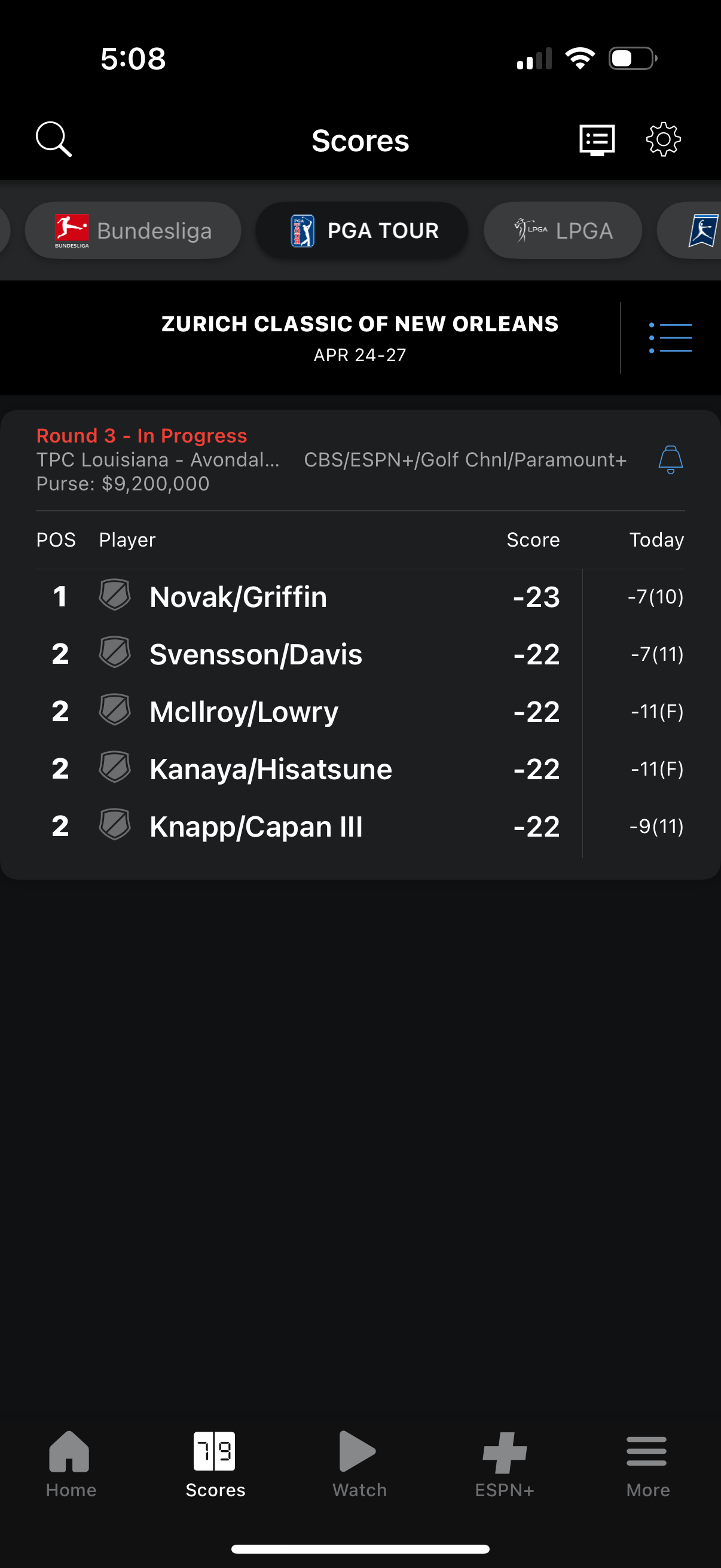Open the leaderboard list icon next to tournament name
Viewport: 721px width, 1568px height.
(x=669, y=337)
